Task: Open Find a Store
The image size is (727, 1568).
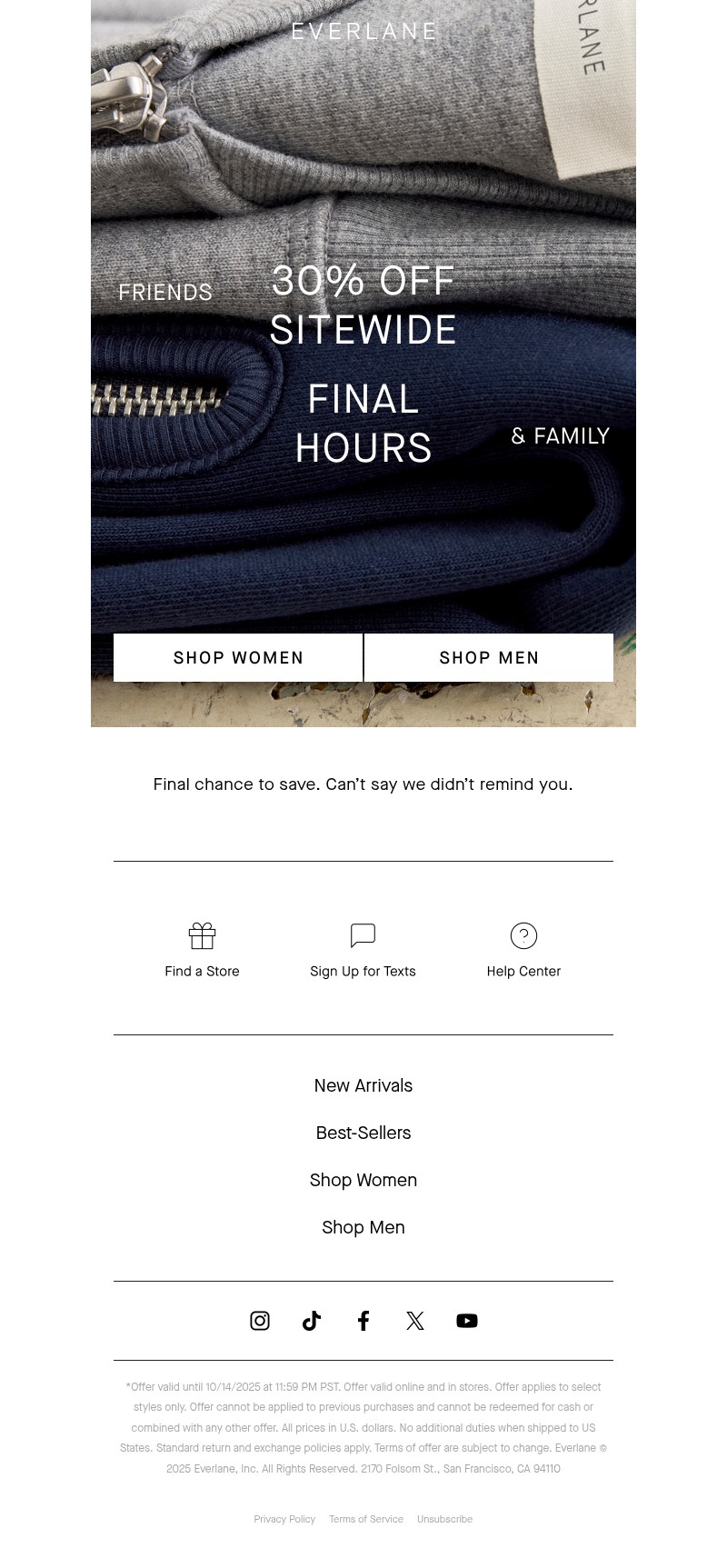Action: pyautogui.click(x=202, y=951)
